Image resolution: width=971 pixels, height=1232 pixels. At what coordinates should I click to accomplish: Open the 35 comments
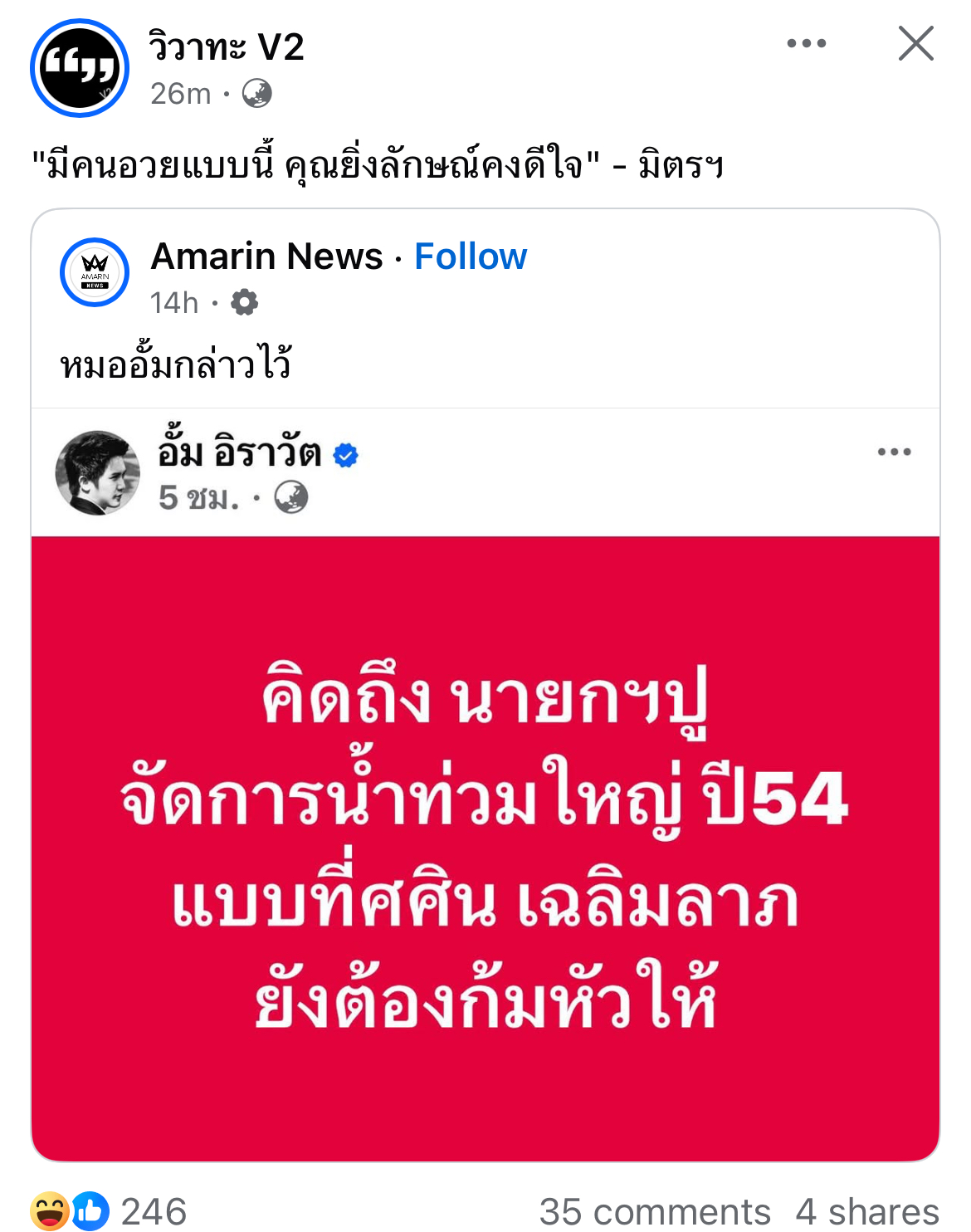click(655, 1211)
